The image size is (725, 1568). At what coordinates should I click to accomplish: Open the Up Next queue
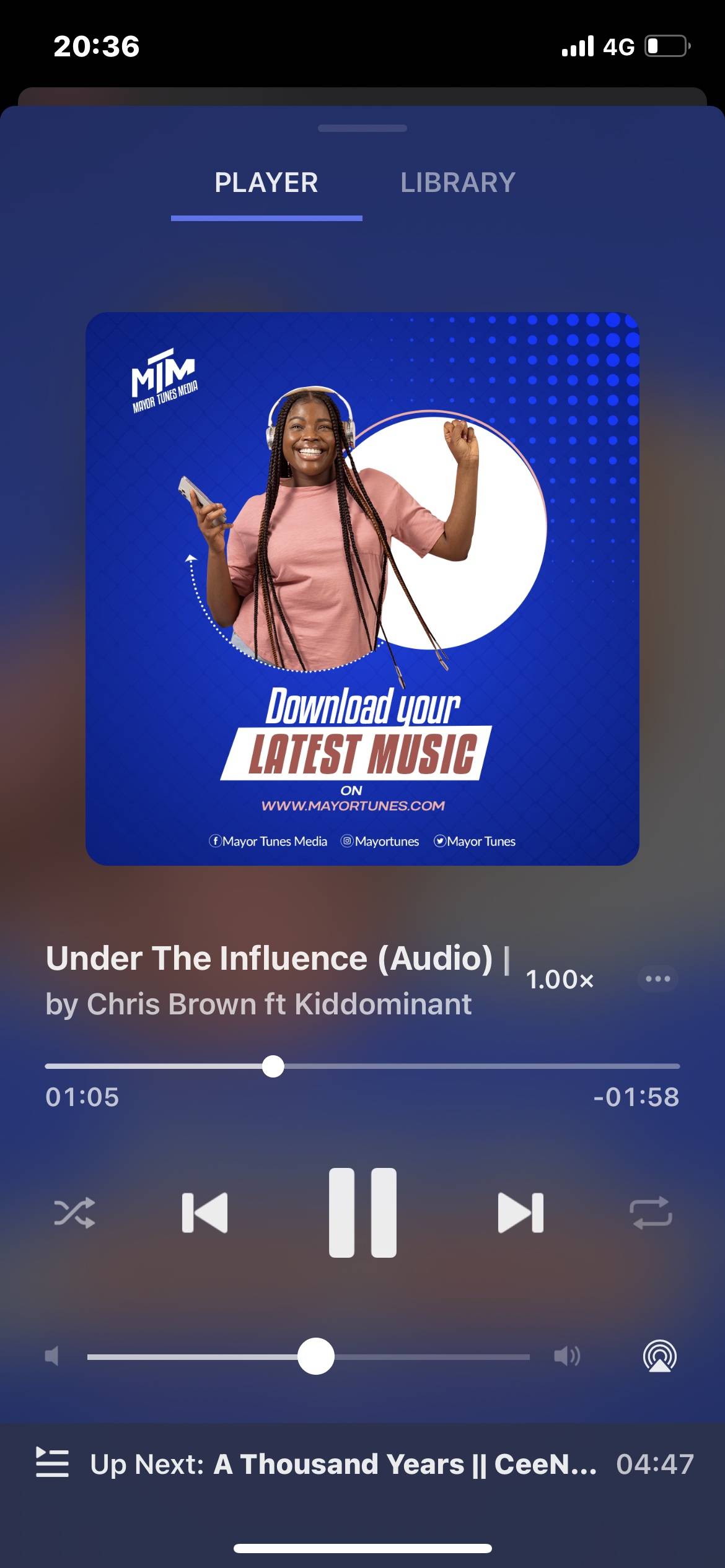(x=364, y=1465)
